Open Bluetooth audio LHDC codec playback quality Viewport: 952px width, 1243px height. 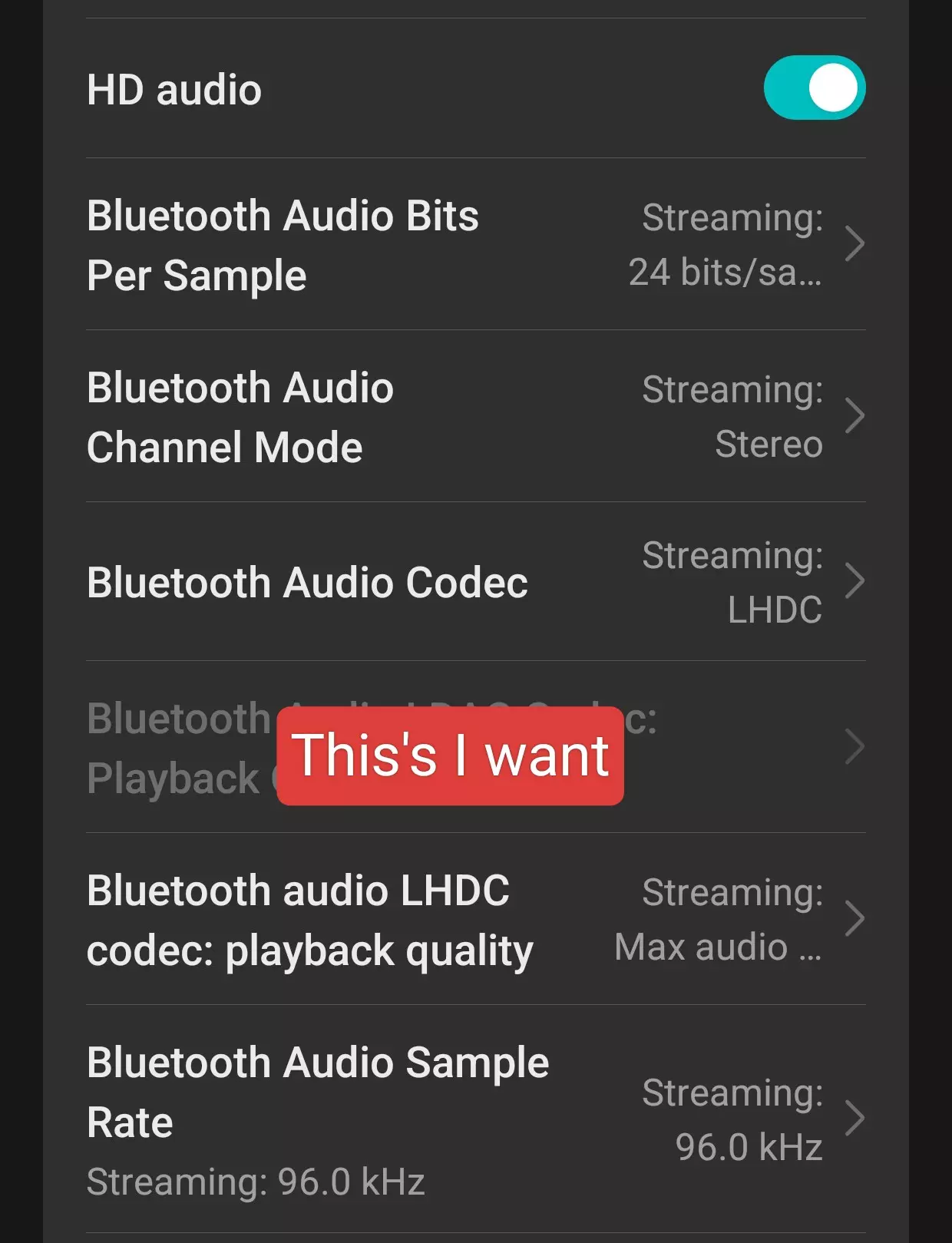point(475,920)
